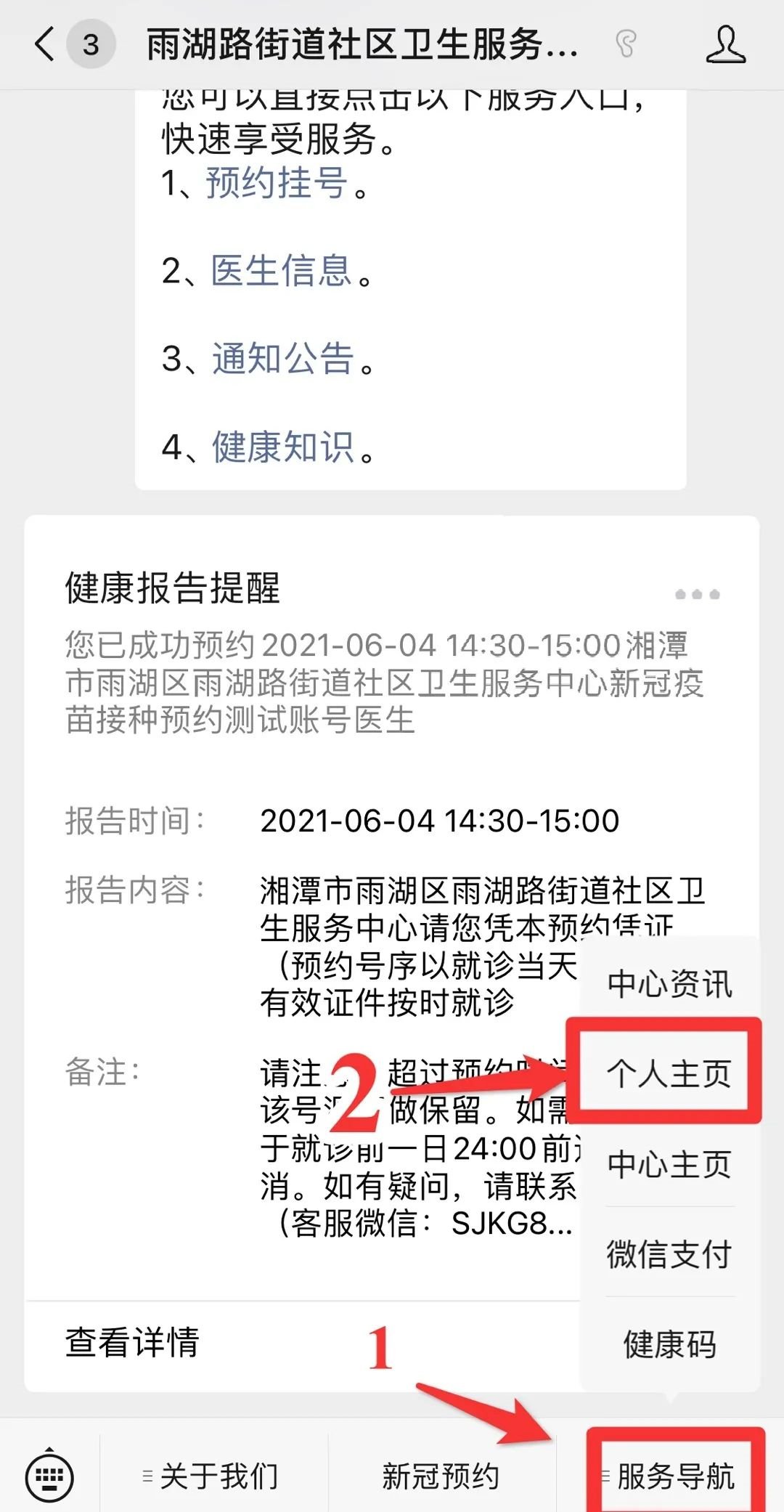Screen dimensions: 784x1512
Task: Open the account profile icon
Action: click(725, 44)
